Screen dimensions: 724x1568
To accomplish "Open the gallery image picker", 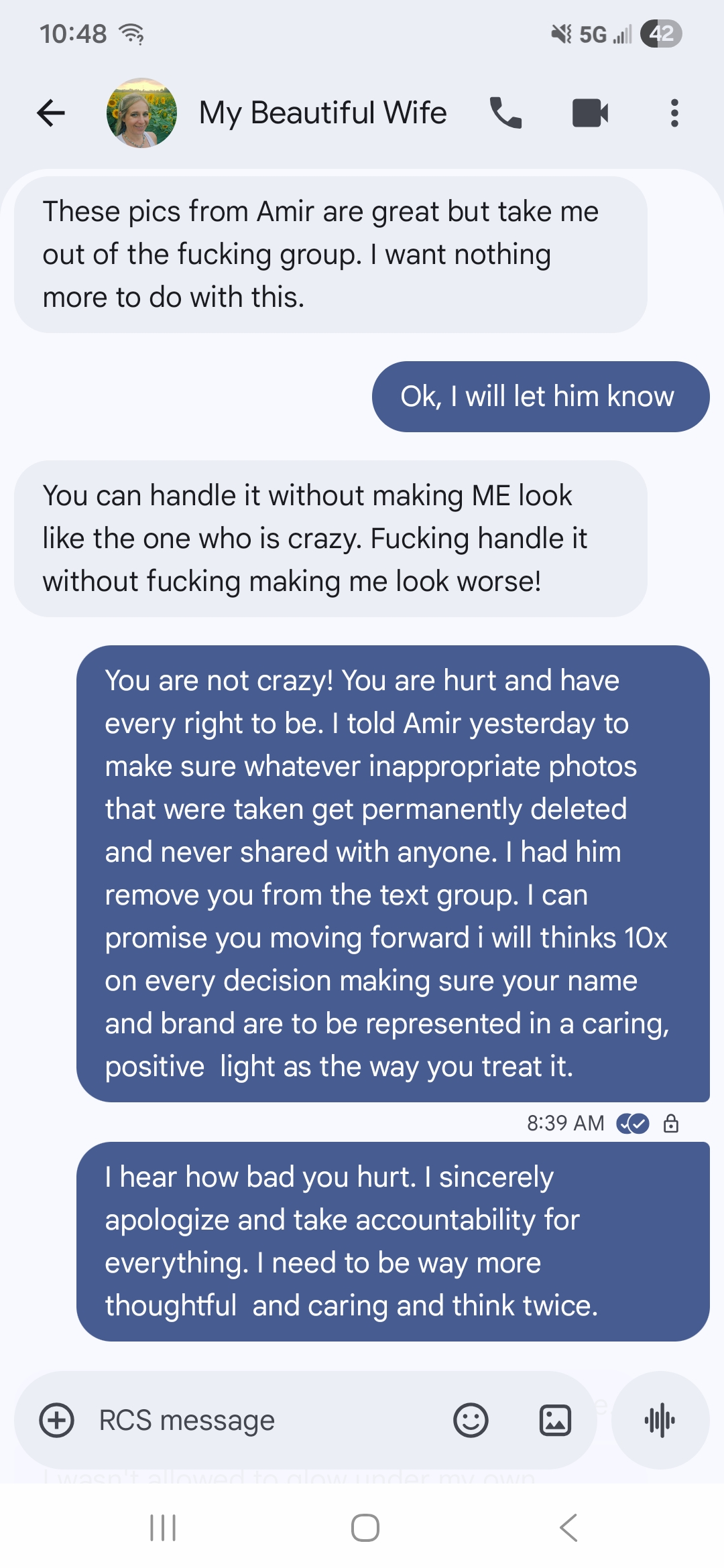I will [555, 1420].
